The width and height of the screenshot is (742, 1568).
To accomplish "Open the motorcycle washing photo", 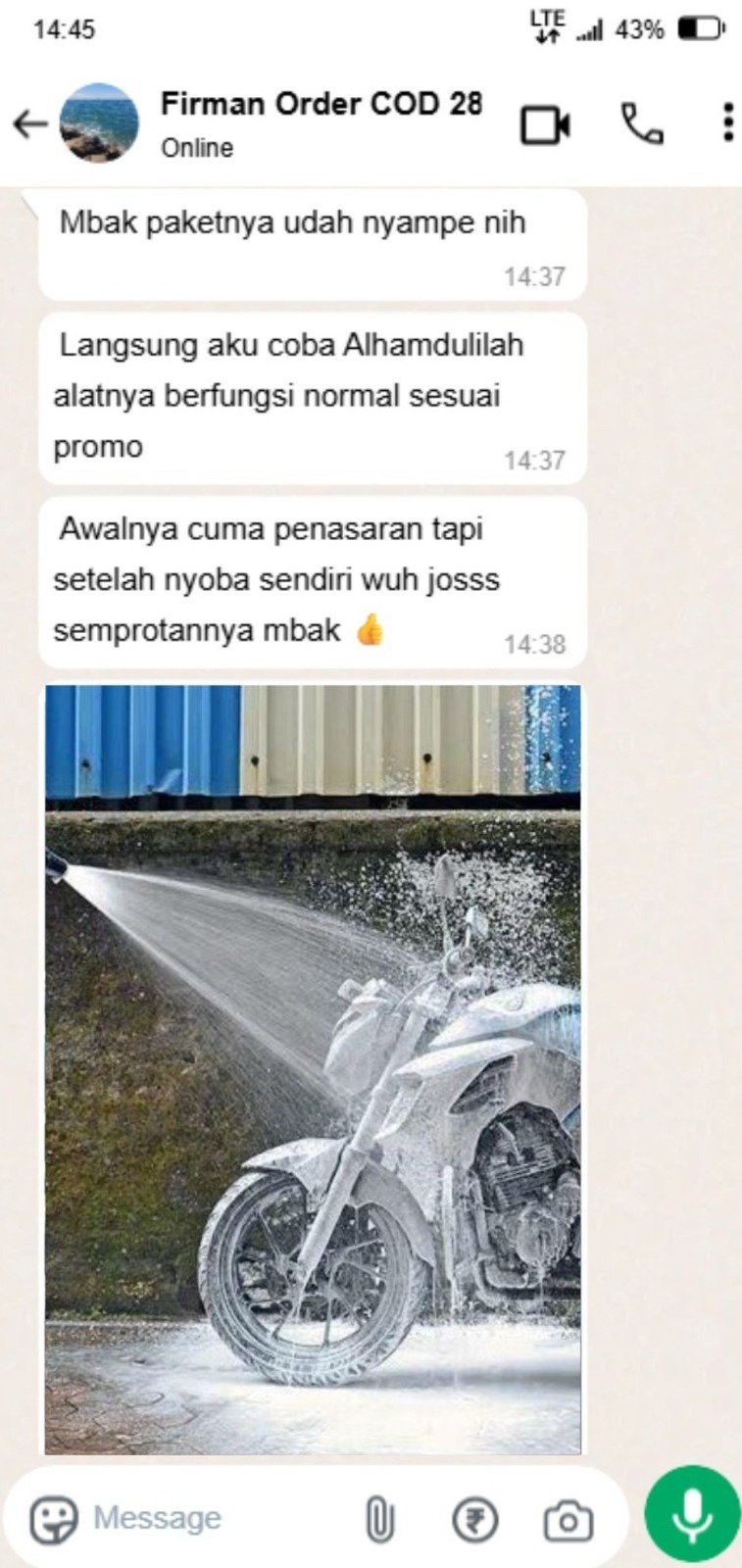I will 313,1068.
